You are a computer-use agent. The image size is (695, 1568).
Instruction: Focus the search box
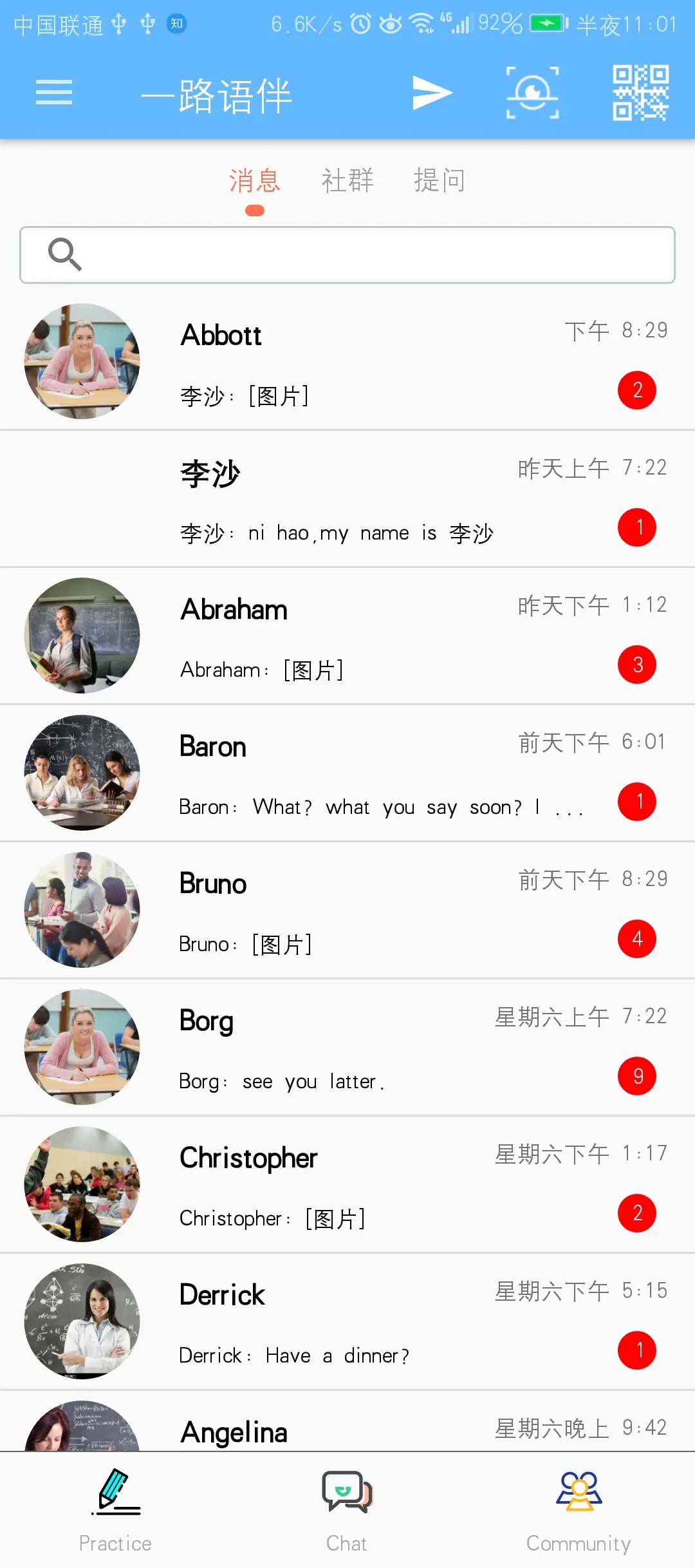click(x=347, y=255)
